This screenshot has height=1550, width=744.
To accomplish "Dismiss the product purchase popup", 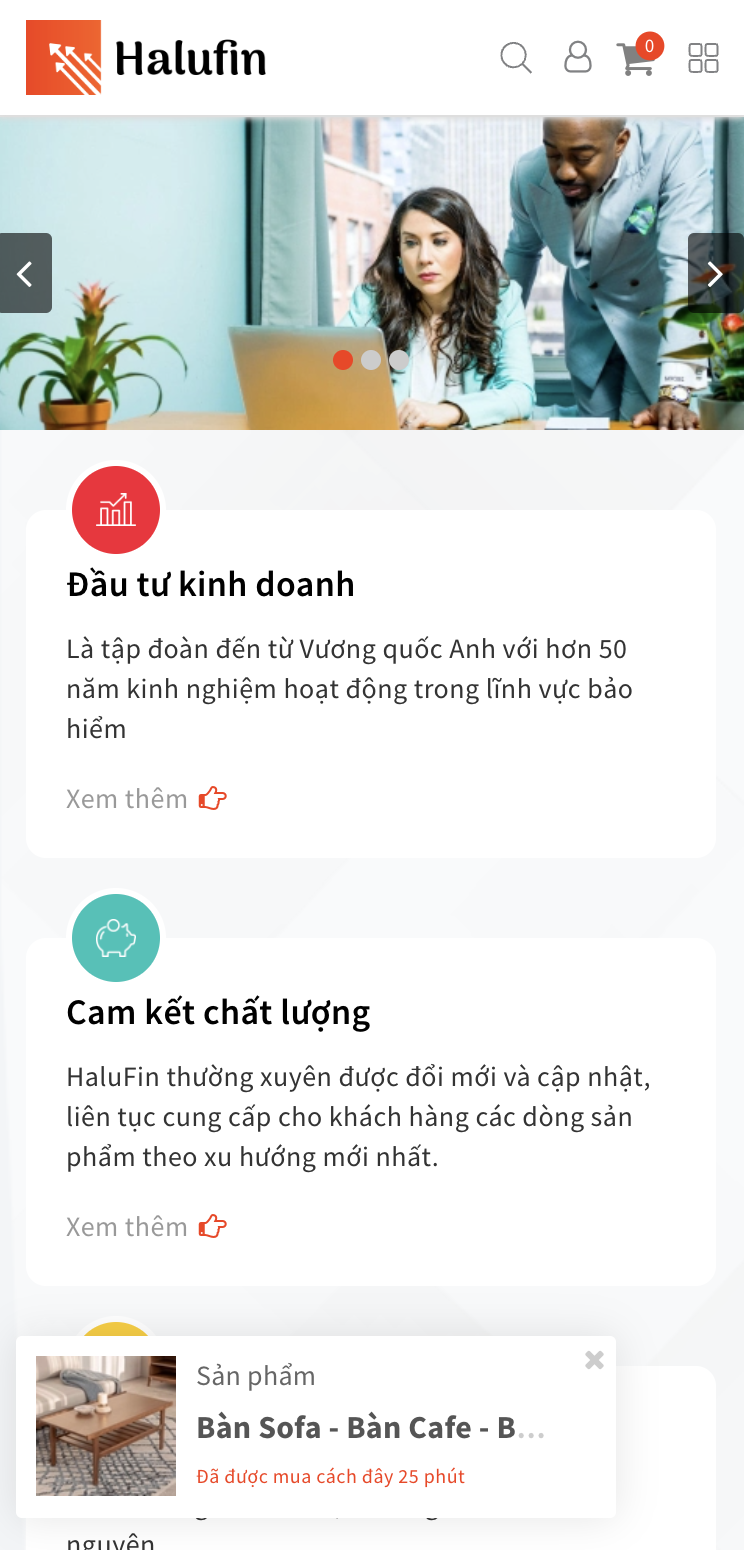I will [594, 1360].
